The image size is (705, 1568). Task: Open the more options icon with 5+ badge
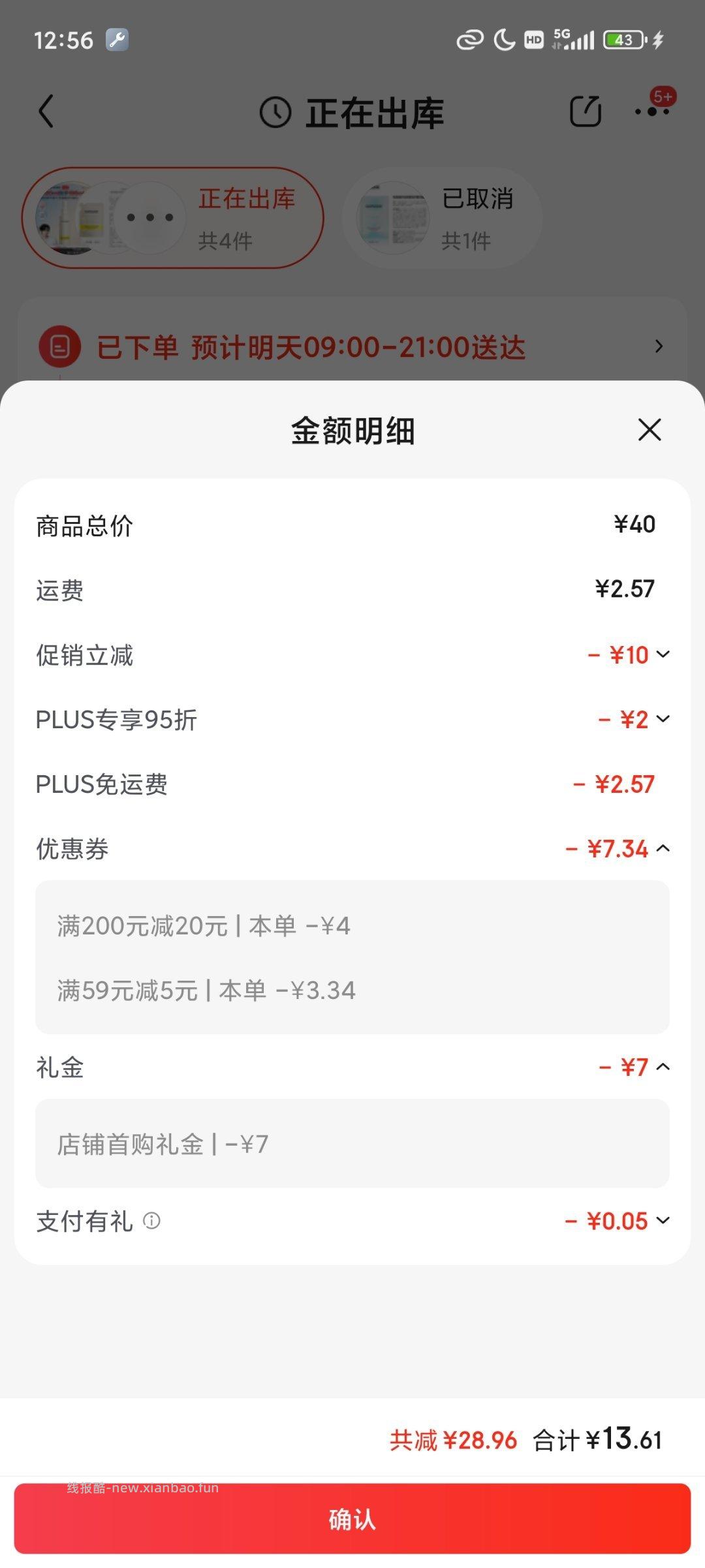coord(653,111)
